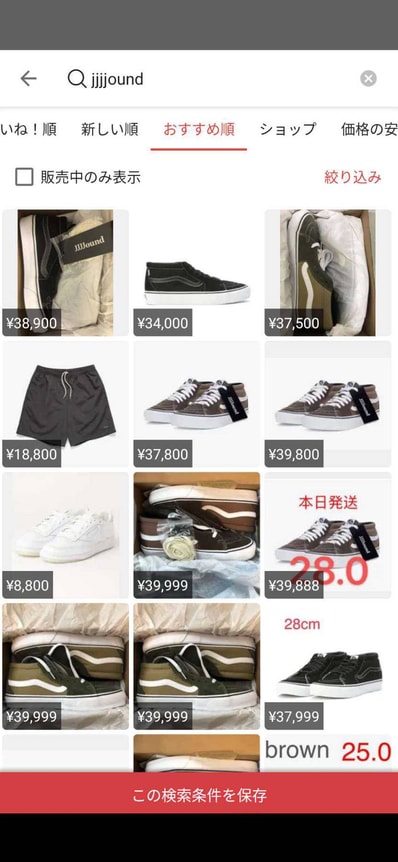View the ¥37,999 28cm black sneakers
Screen dimensions: 398x862
tap(328, 667)
